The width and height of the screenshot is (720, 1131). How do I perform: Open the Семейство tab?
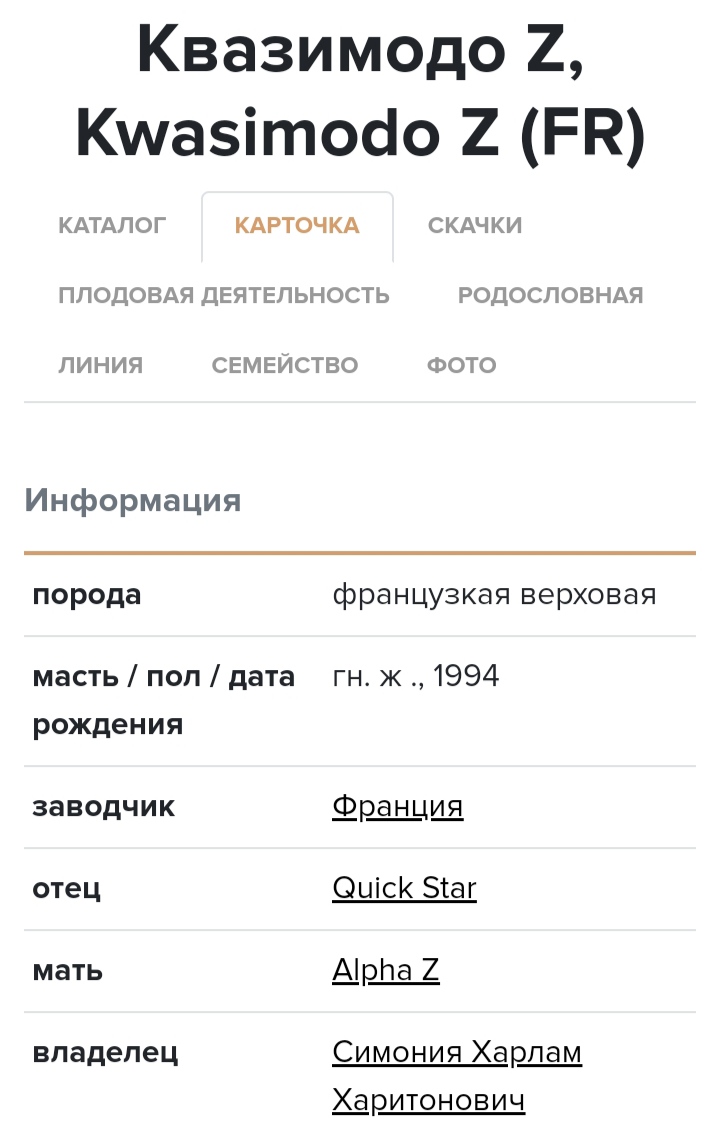[x=285, y=366]
